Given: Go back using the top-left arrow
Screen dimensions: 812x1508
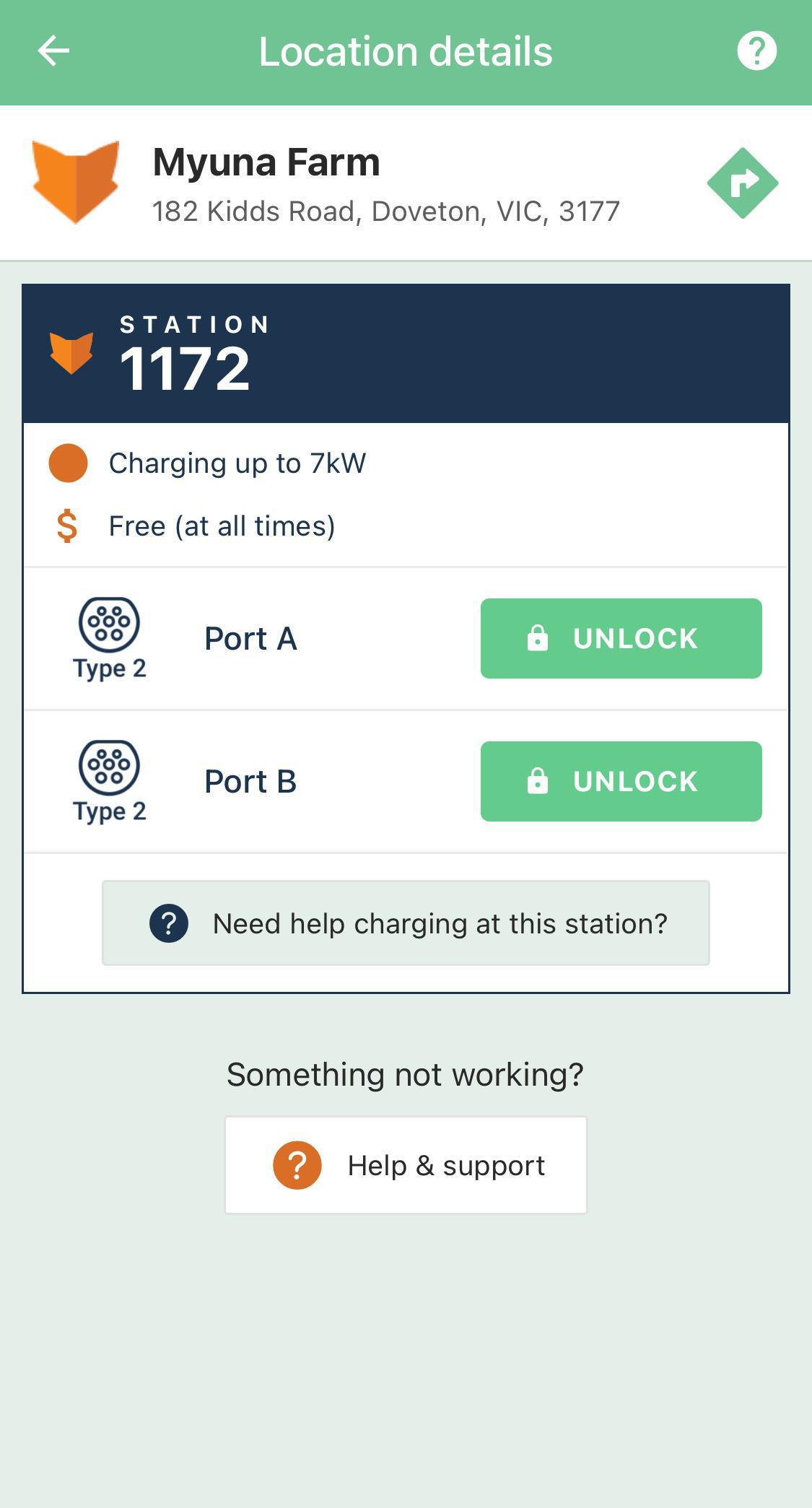Looking at the screenshot, I should point(53,51).
